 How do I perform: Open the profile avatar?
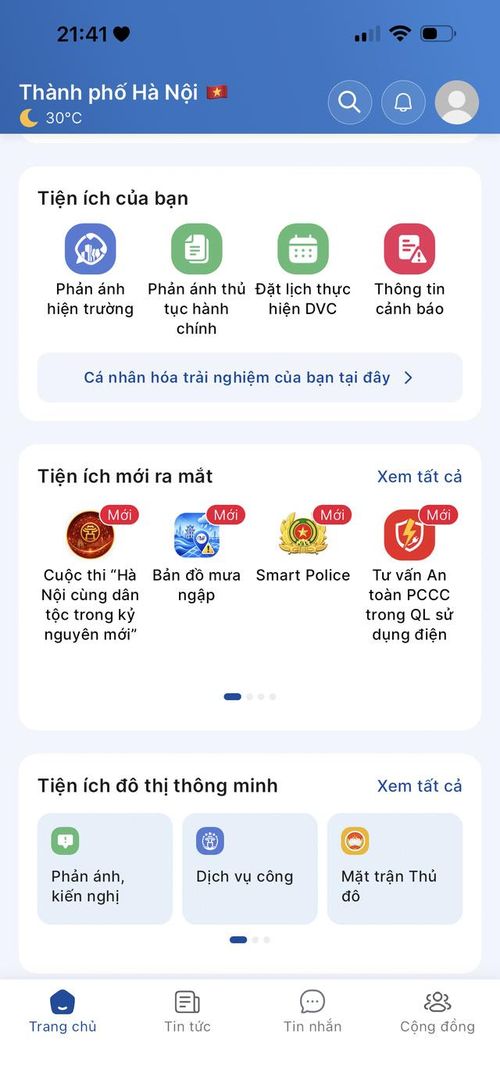(456, 103)
